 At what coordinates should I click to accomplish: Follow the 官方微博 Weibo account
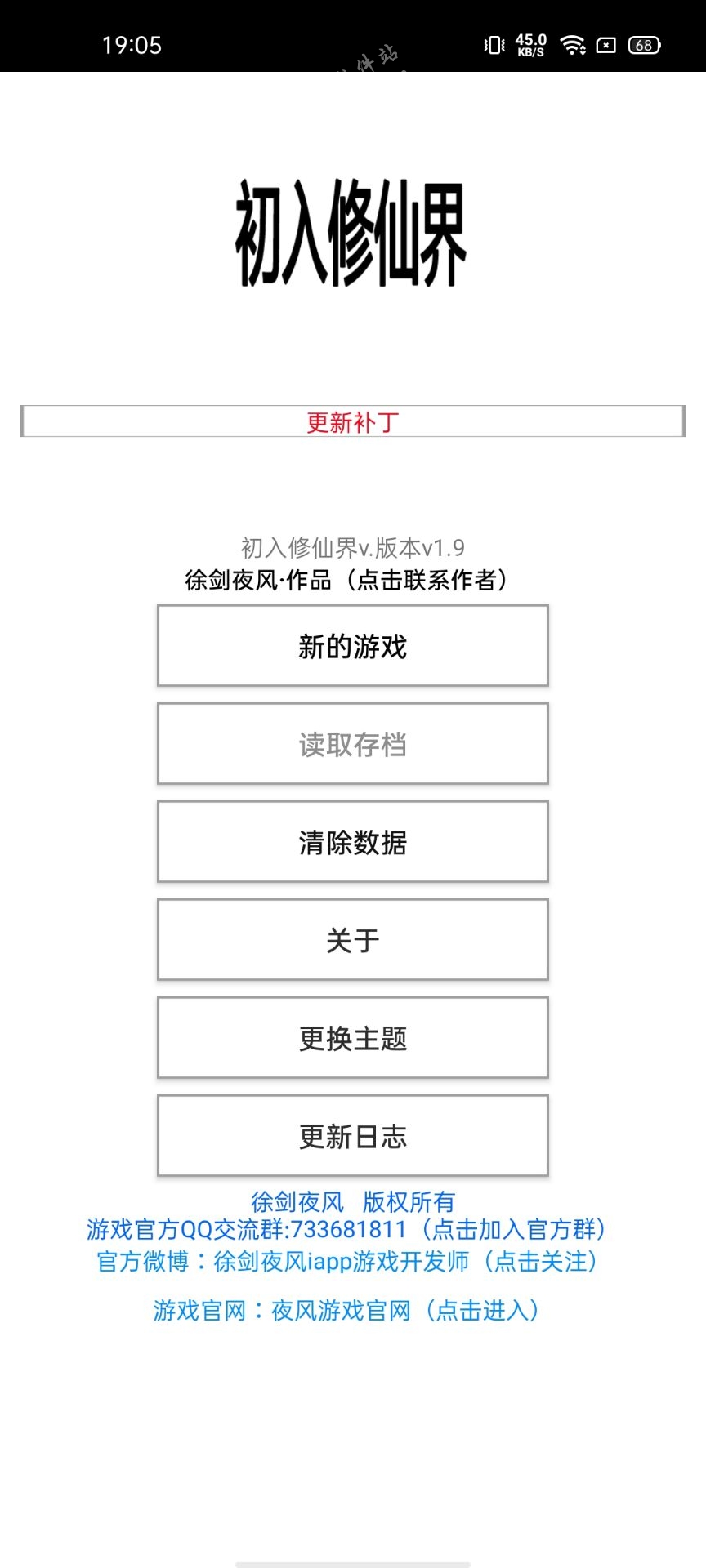point(348,1262)
